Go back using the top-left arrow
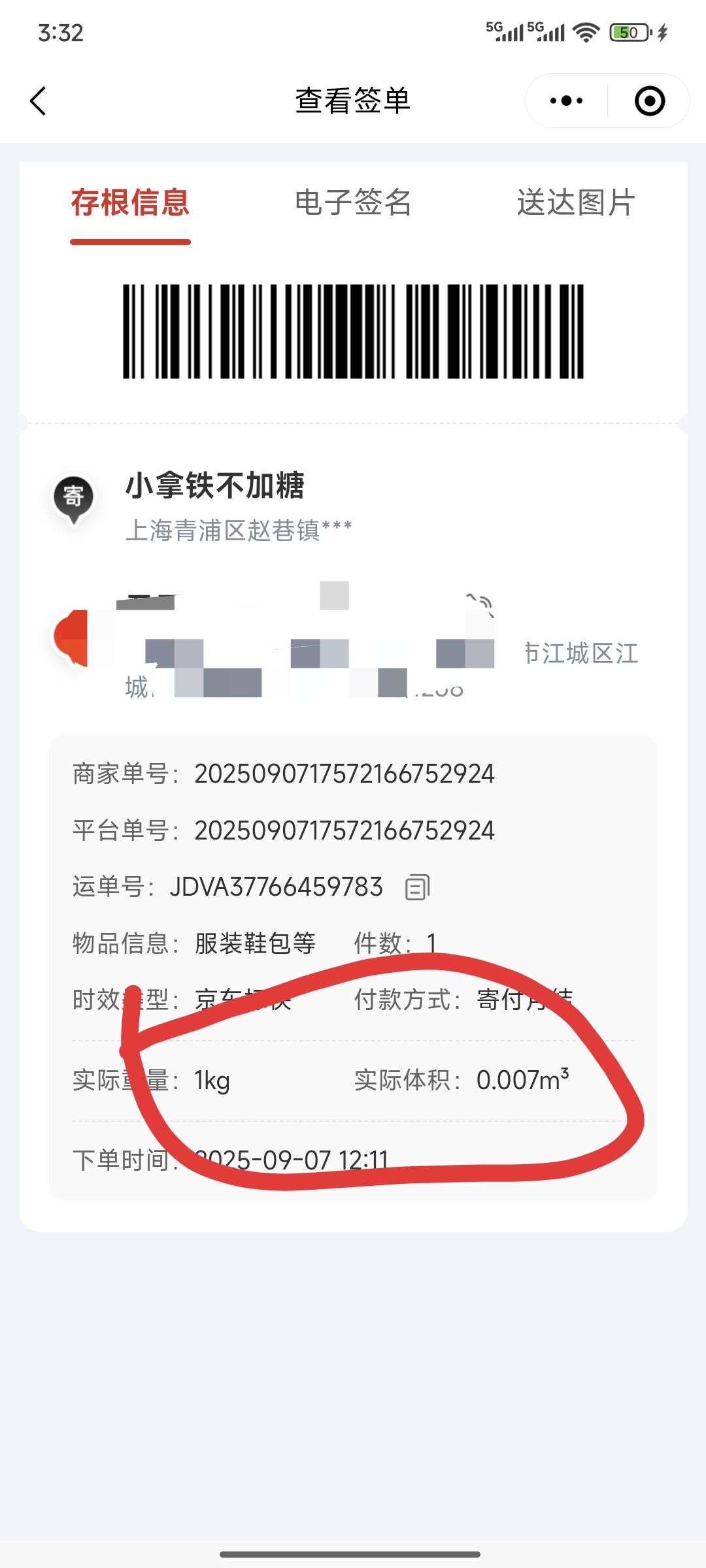Screen dimensions: 706x1568 click(x=39, y=101)
